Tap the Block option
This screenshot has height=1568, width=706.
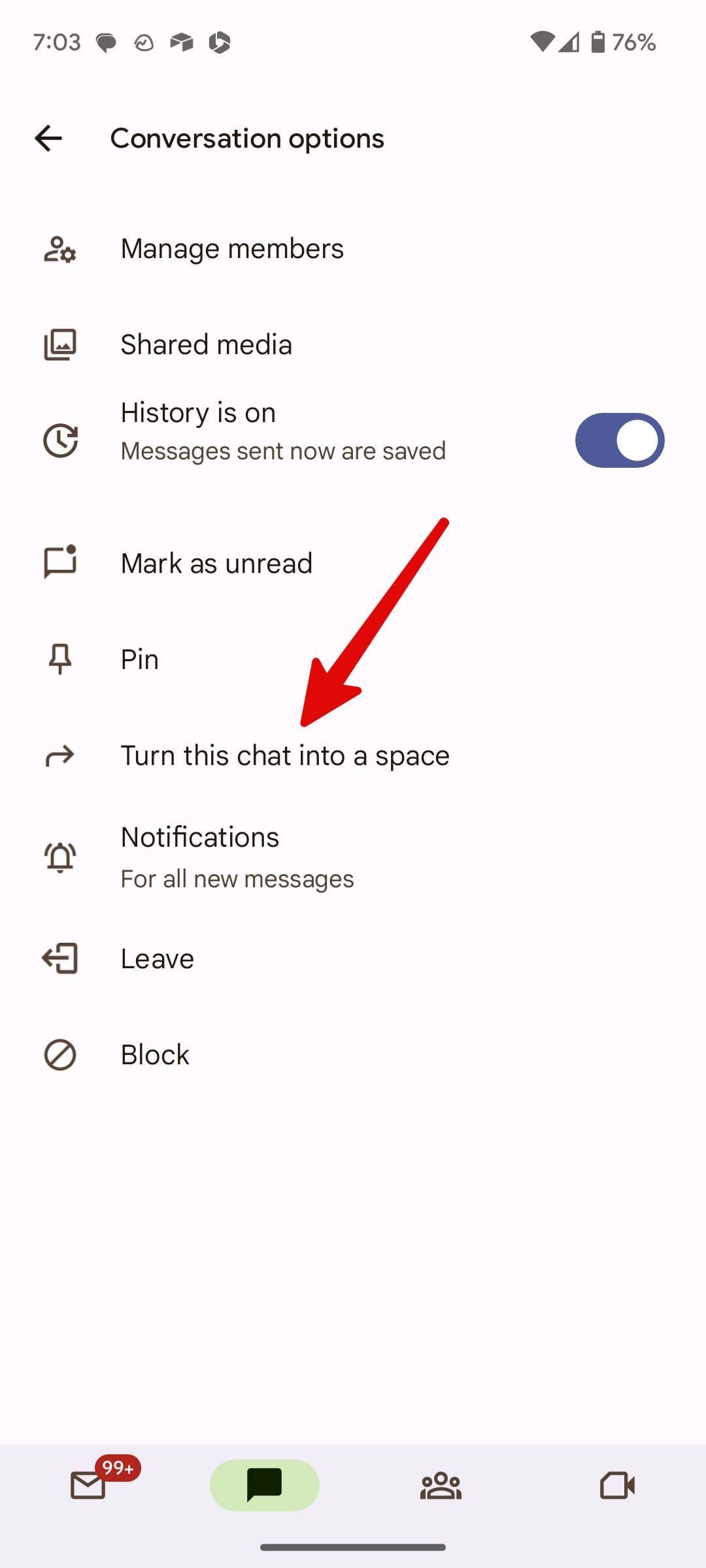(x=154, y=1053)
